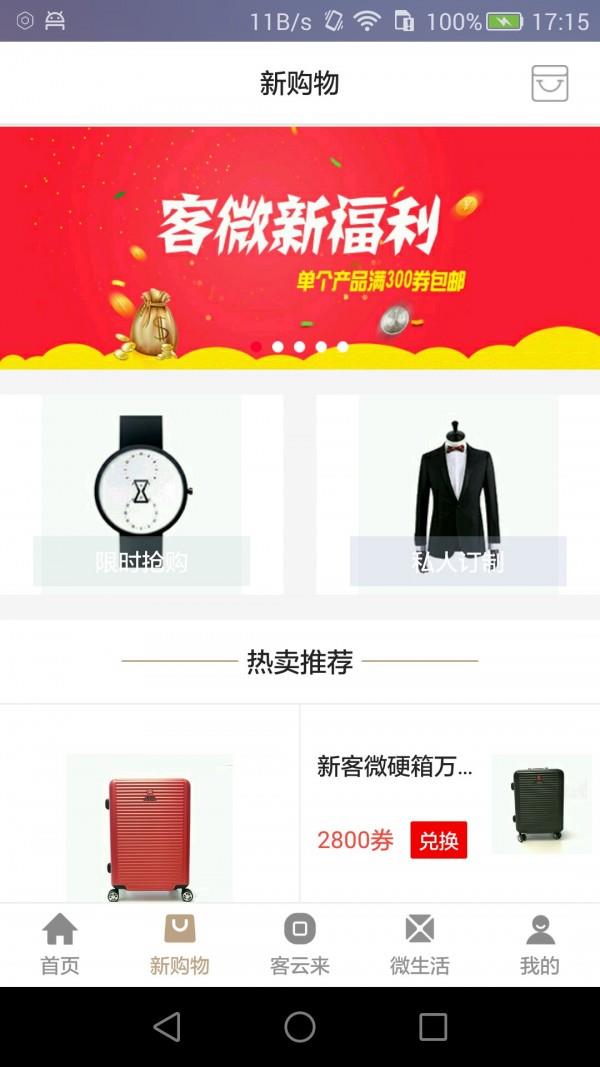
Task: Switch to the 首页 tab
Action: (x=60, y=945)
